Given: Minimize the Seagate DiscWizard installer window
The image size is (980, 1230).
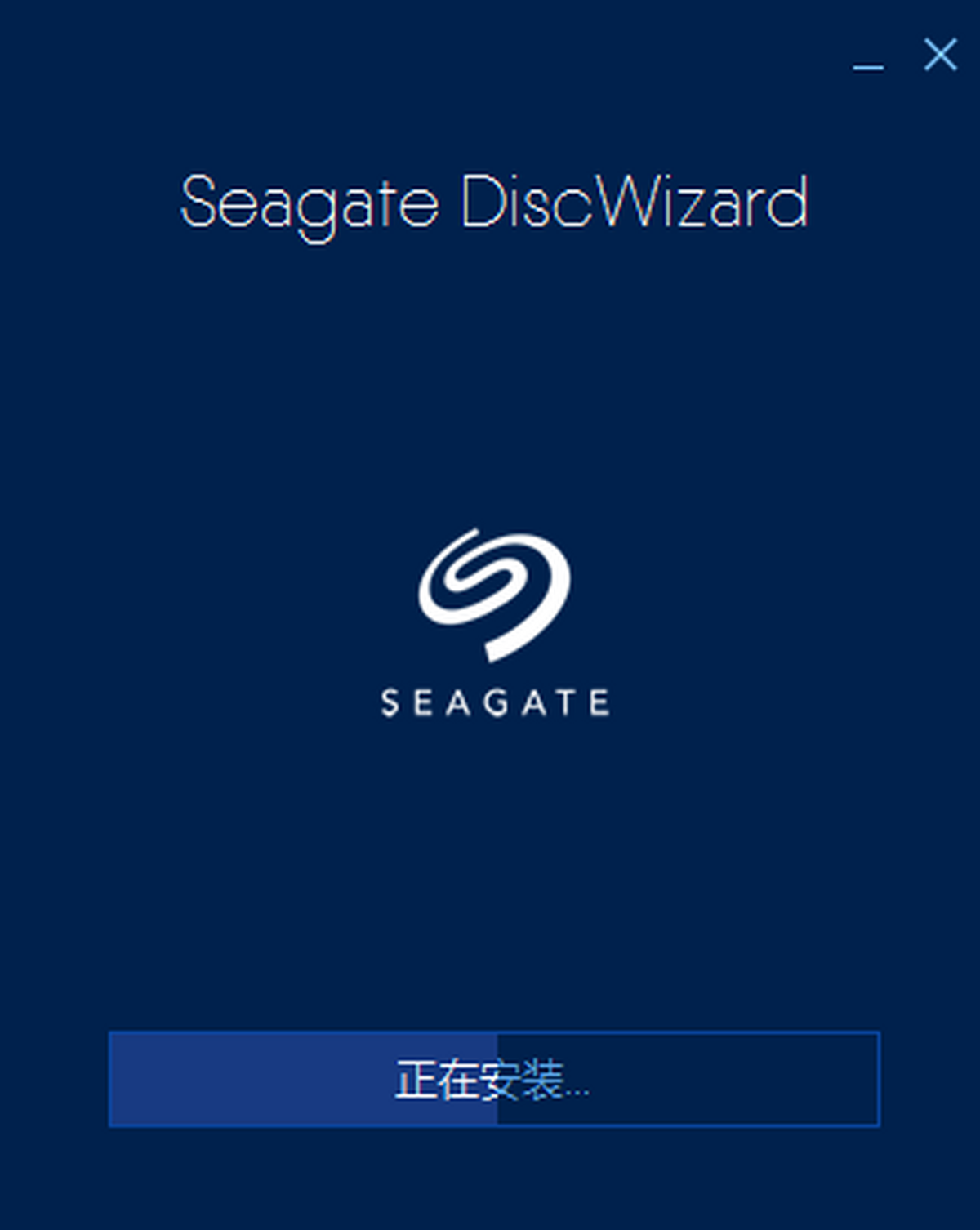Looking at the screenshot, I should point(867,59).
